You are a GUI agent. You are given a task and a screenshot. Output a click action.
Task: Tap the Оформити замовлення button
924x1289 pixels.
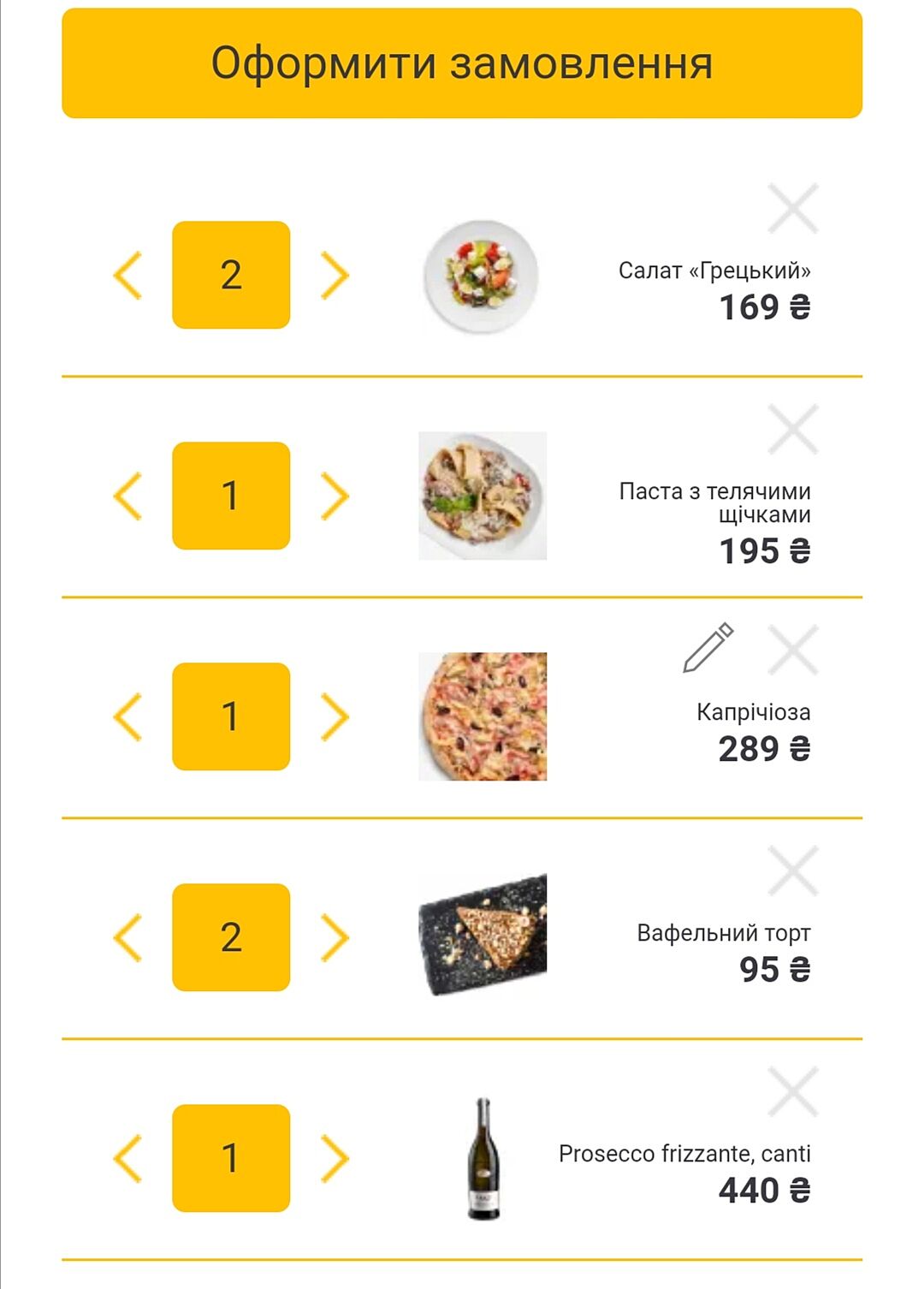coord(462,63)
